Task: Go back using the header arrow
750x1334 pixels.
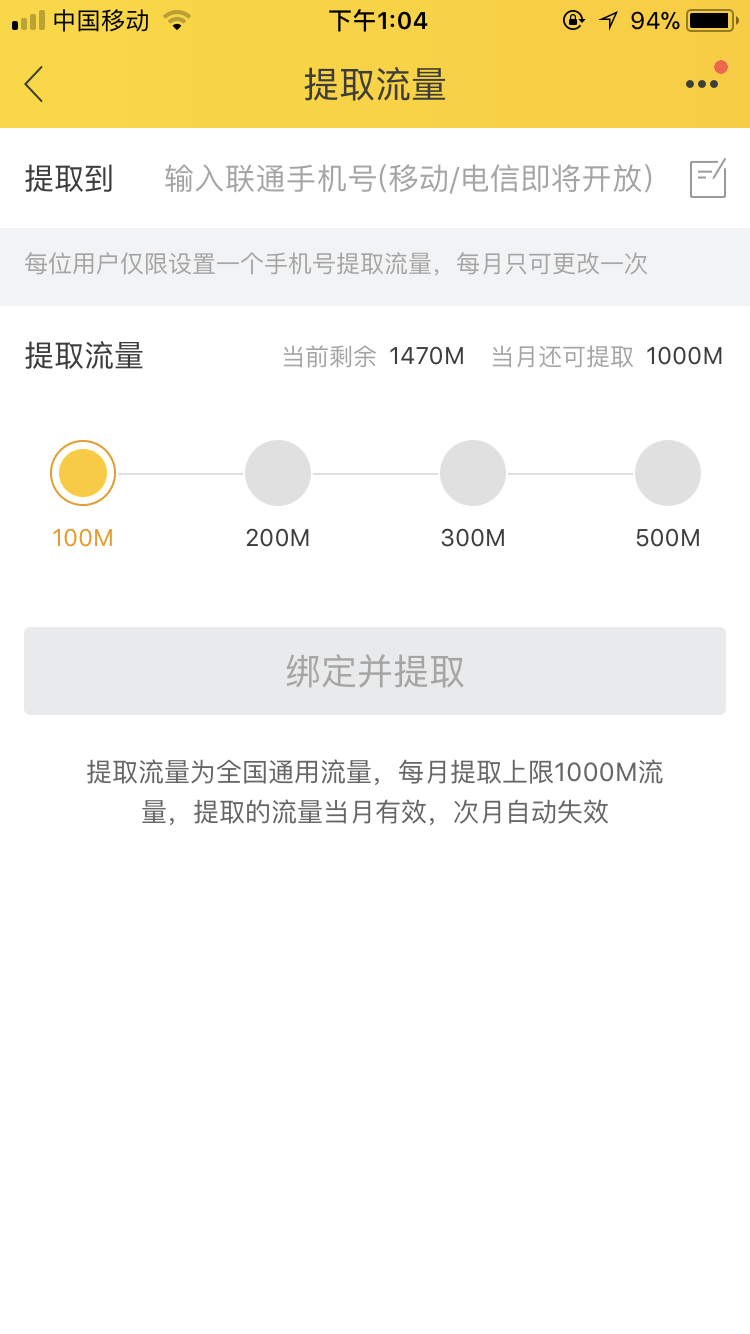Action: click(34, 84)
